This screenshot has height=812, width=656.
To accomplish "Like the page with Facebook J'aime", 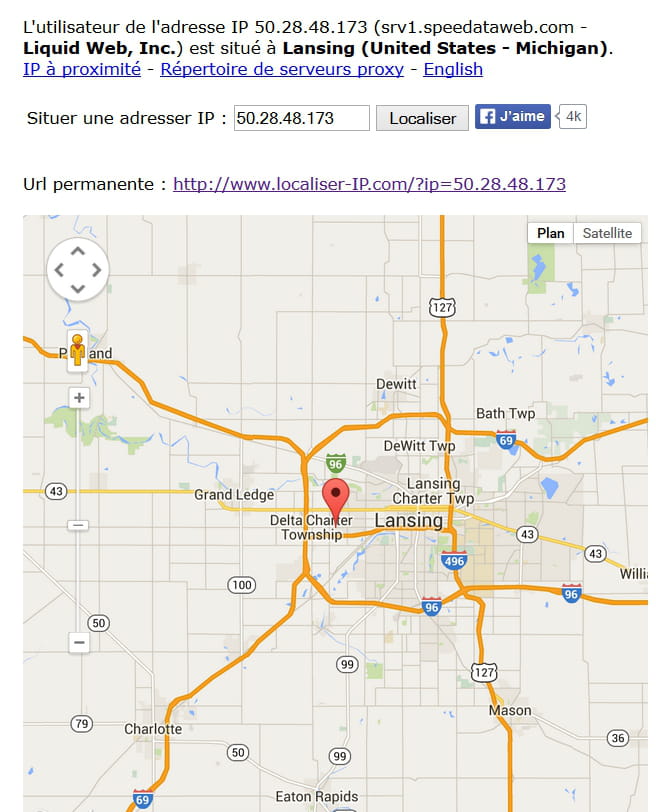I will [513, 117].
